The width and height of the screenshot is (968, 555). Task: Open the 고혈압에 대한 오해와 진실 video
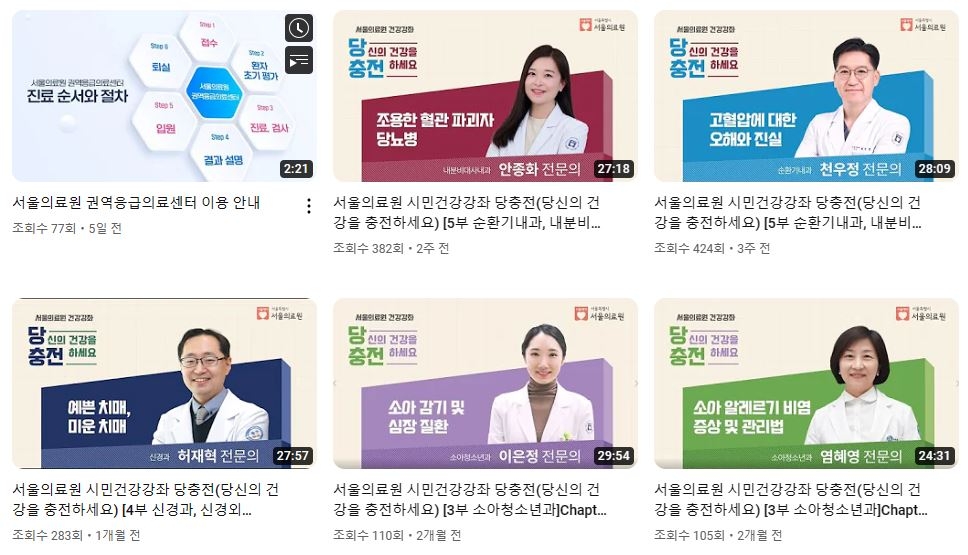click(x=806, y=96)
